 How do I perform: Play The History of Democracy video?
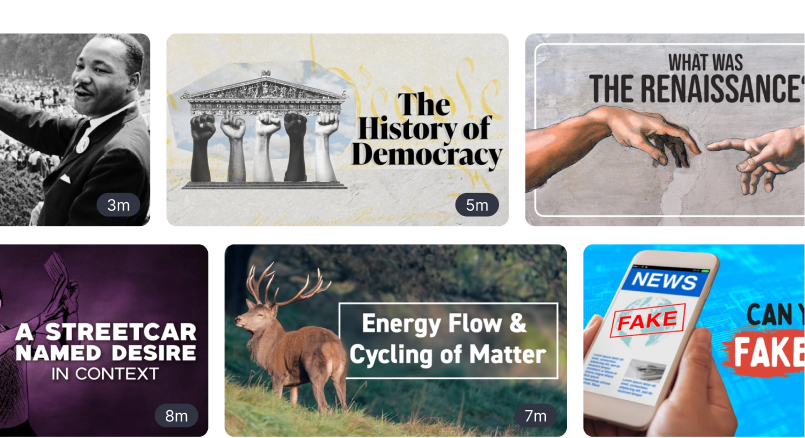pos(337,130)
